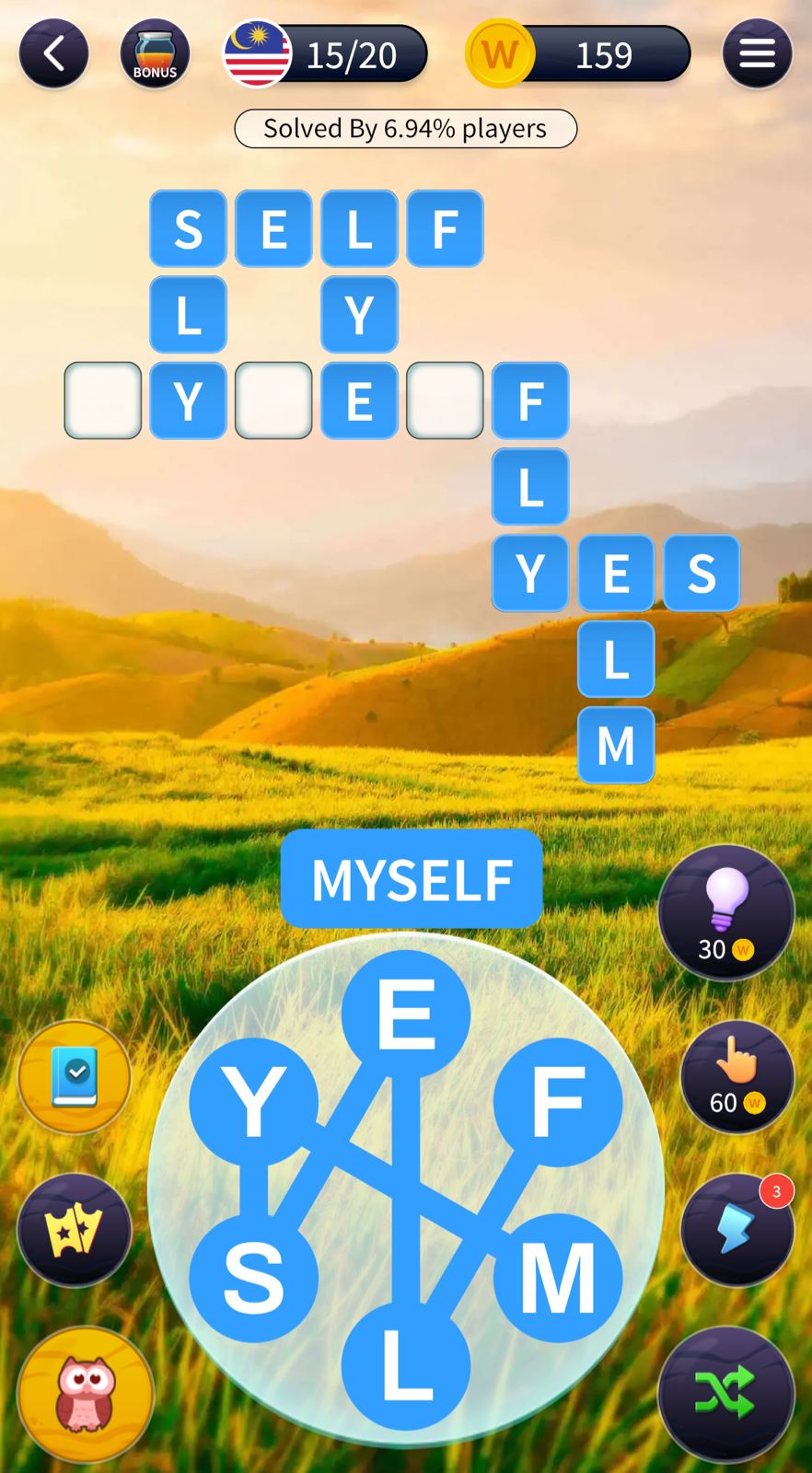The width and height of the screenshot is (812, 1473).
Task: Tap the owl character button
Action: point(86,1394)
